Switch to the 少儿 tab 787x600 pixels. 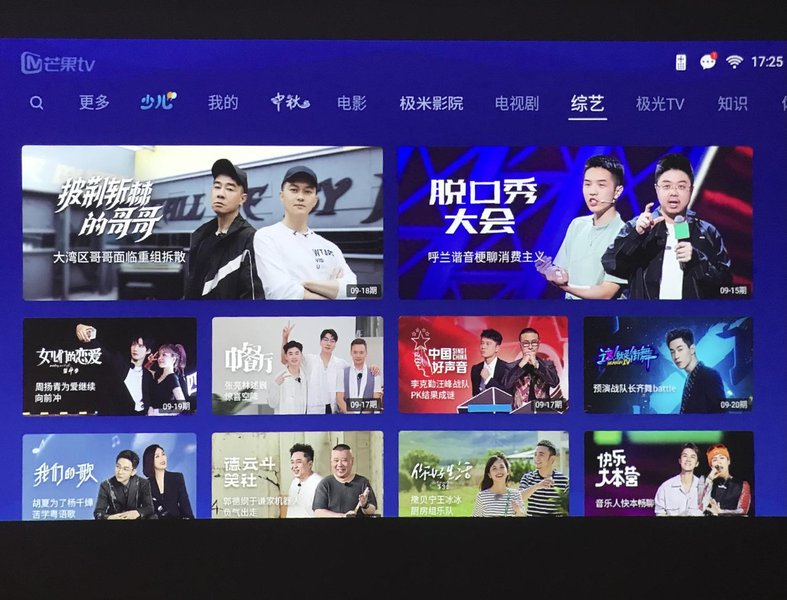coord(158,101)
